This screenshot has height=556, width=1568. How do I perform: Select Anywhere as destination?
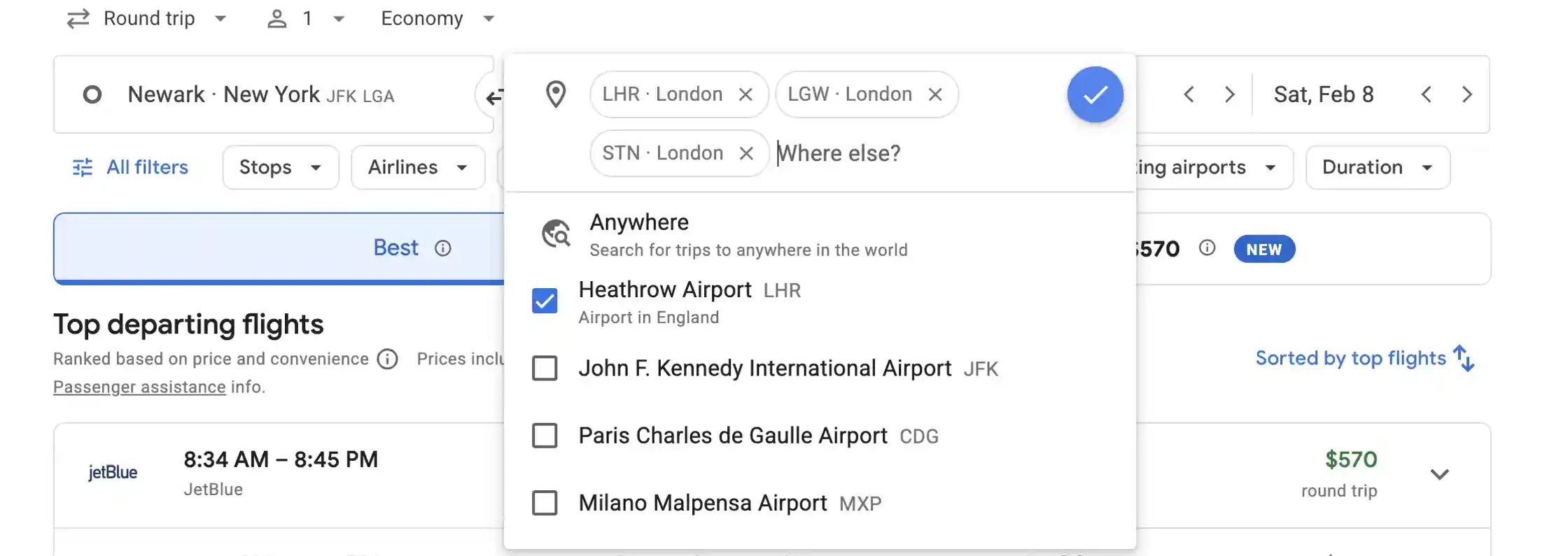748,234
